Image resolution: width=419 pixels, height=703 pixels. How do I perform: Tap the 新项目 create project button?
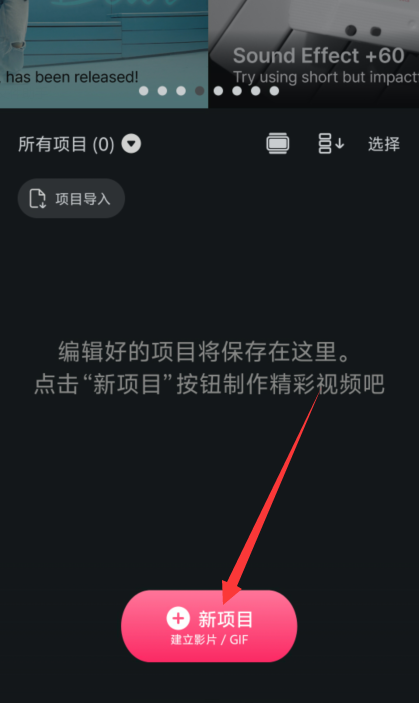[x=209, y=626]
